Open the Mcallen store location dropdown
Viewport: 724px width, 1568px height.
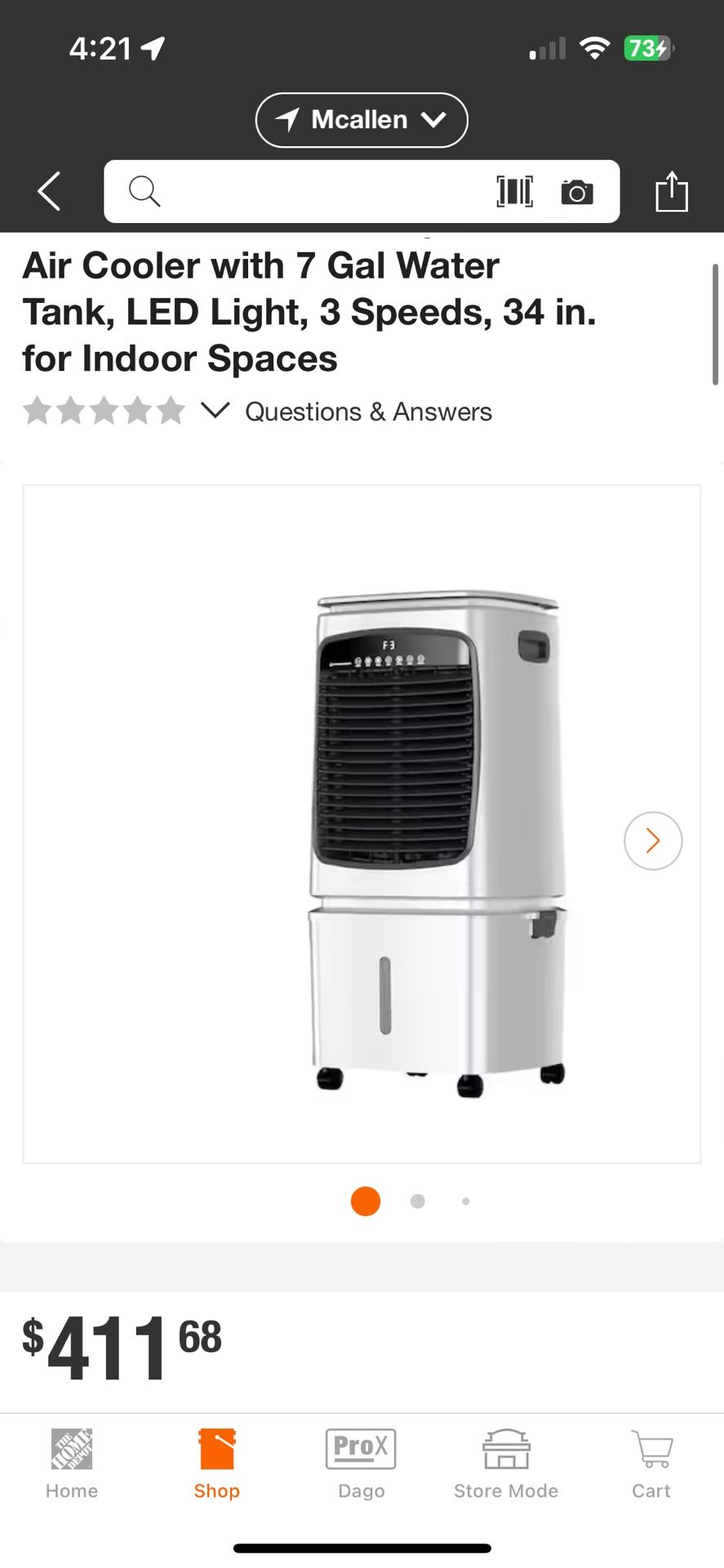pyautogui.click(x=361, y=119)
